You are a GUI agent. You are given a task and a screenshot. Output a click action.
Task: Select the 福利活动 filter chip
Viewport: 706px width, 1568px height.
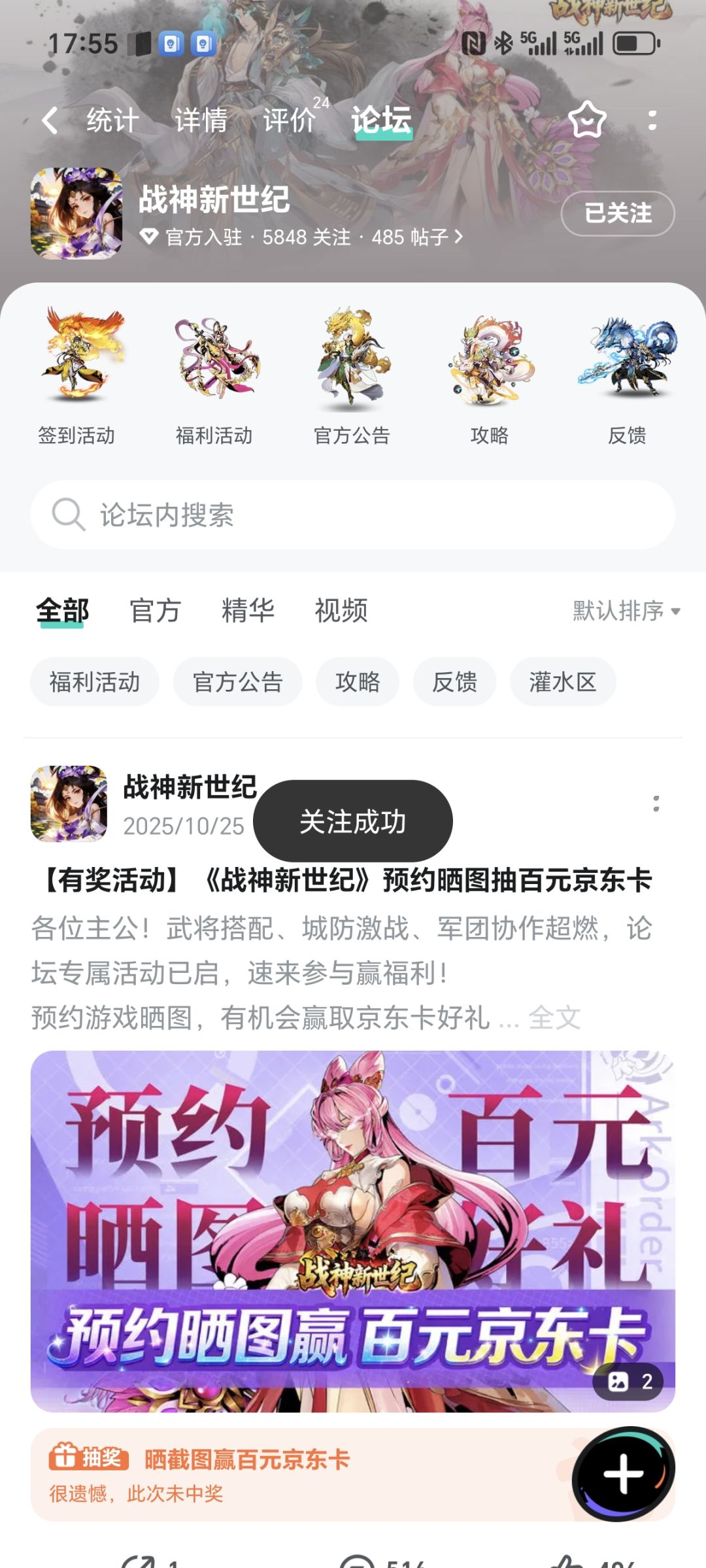[x=95, y=682]
